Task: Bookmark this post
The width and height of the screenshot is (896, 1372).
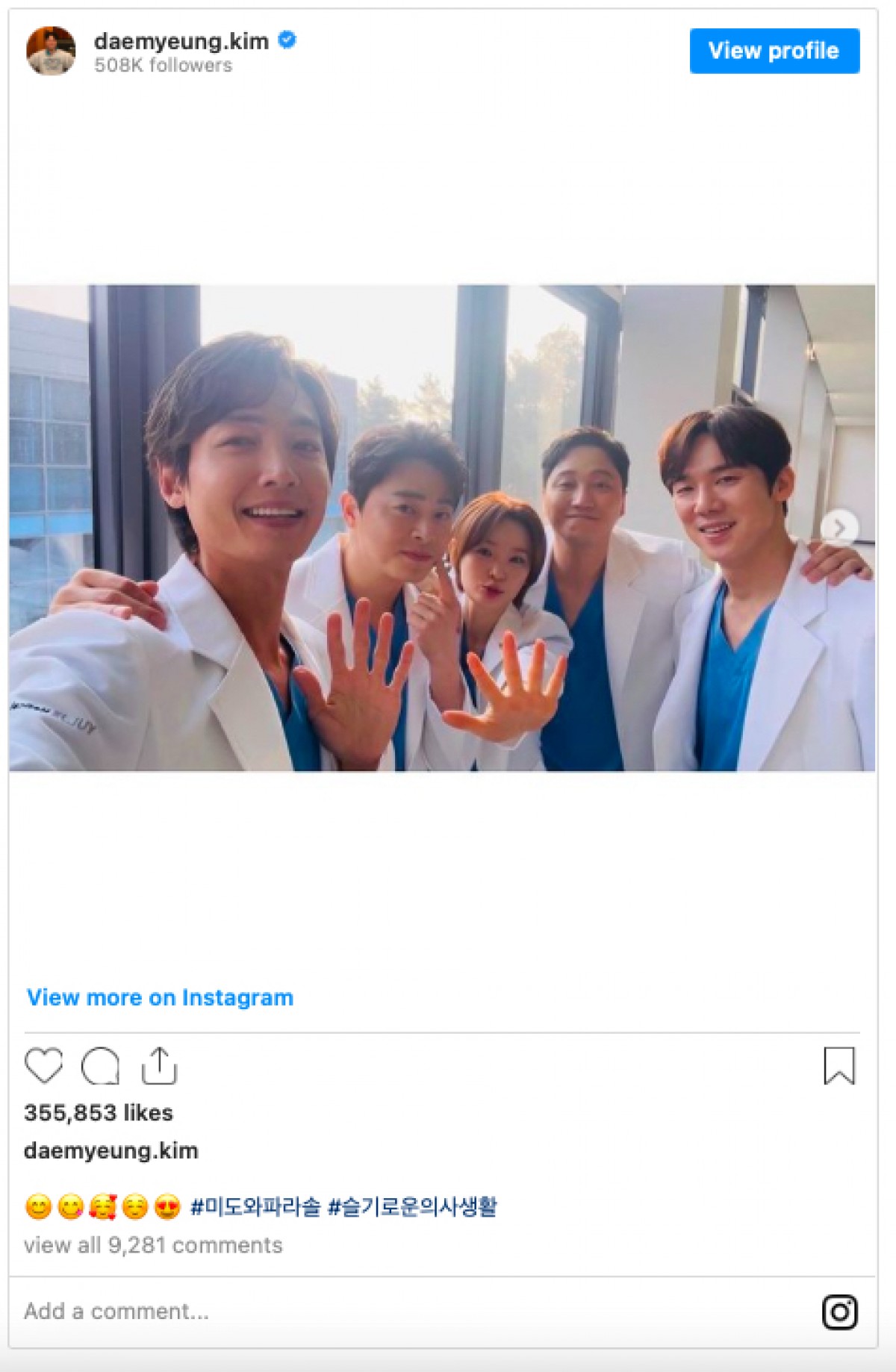Action: click(x=839, y=1065)
